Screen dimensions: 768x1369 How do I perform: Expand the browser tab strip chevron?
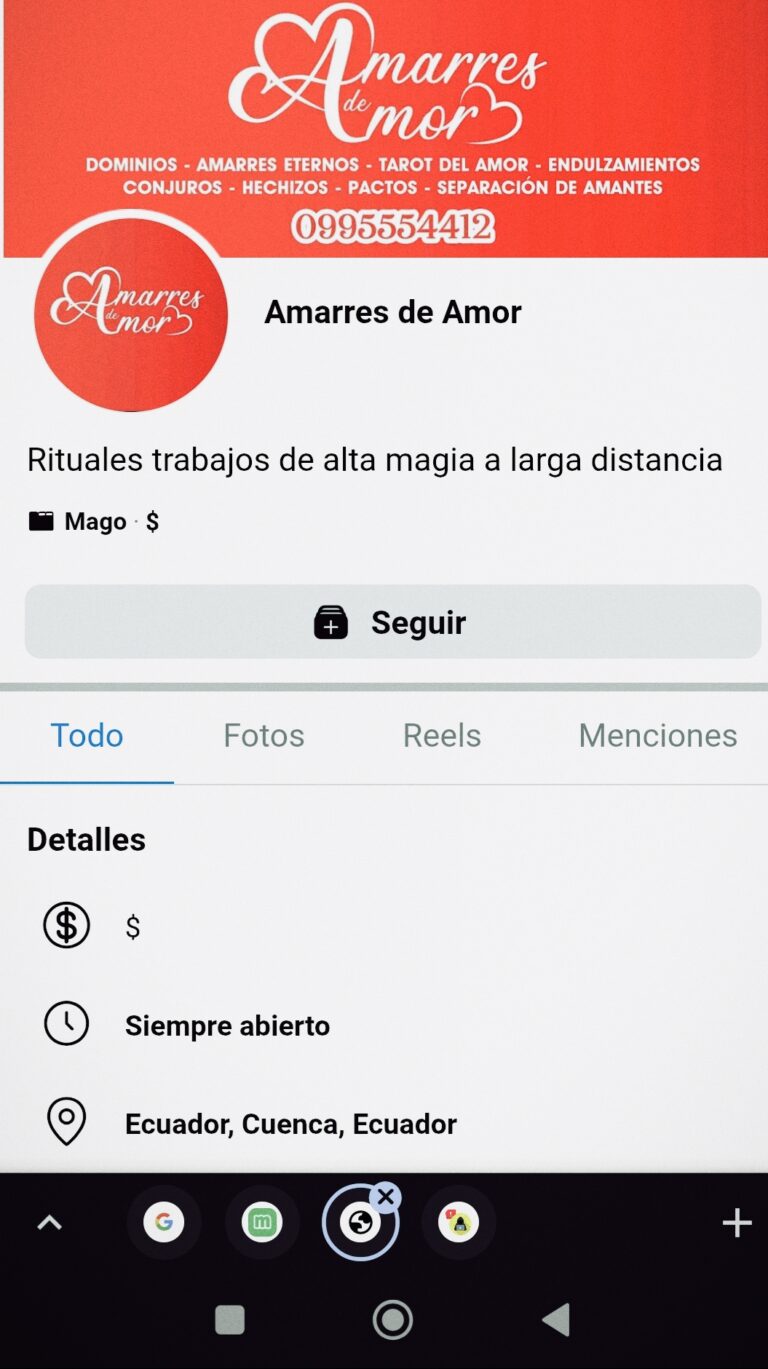49,1222
